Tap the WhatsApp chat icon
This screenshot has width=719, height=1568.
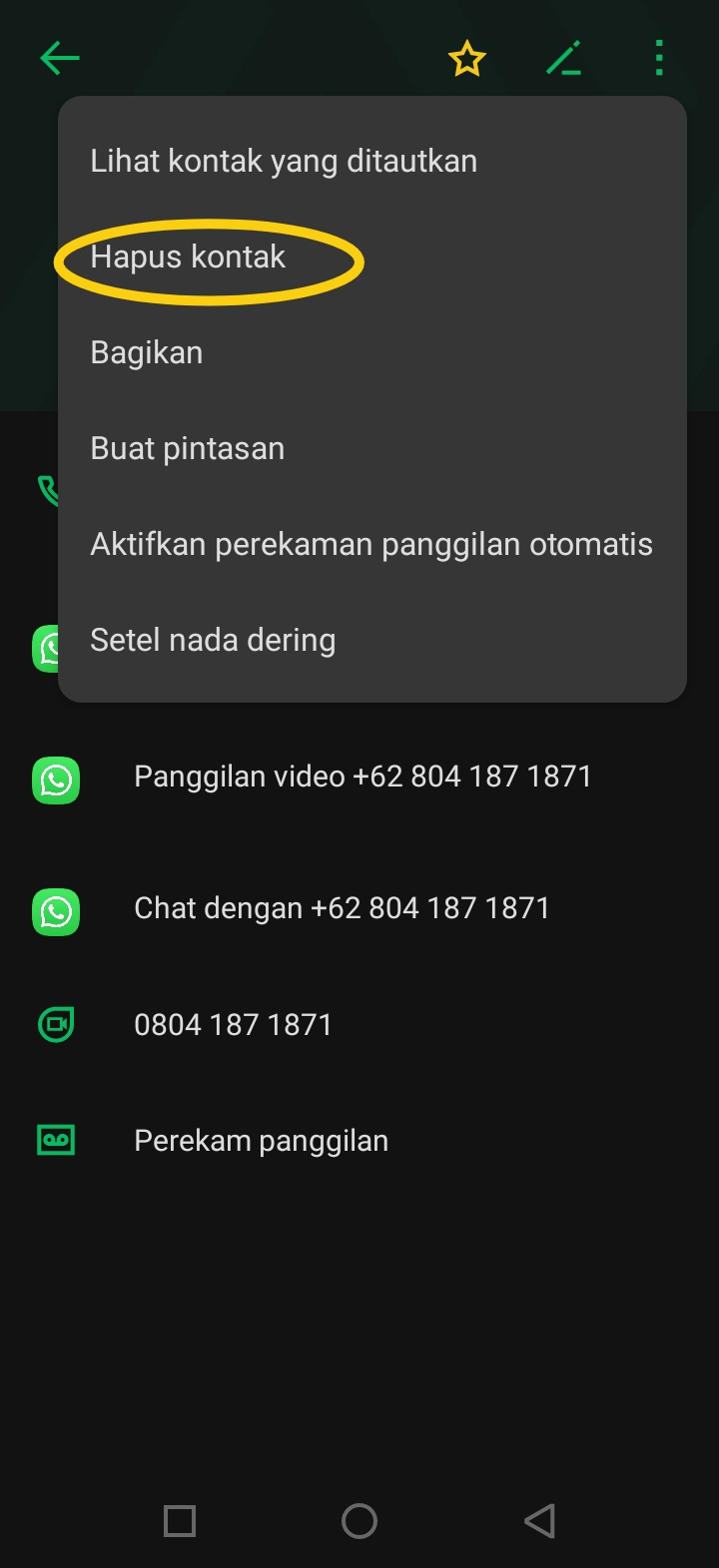(x=56, y=912)
